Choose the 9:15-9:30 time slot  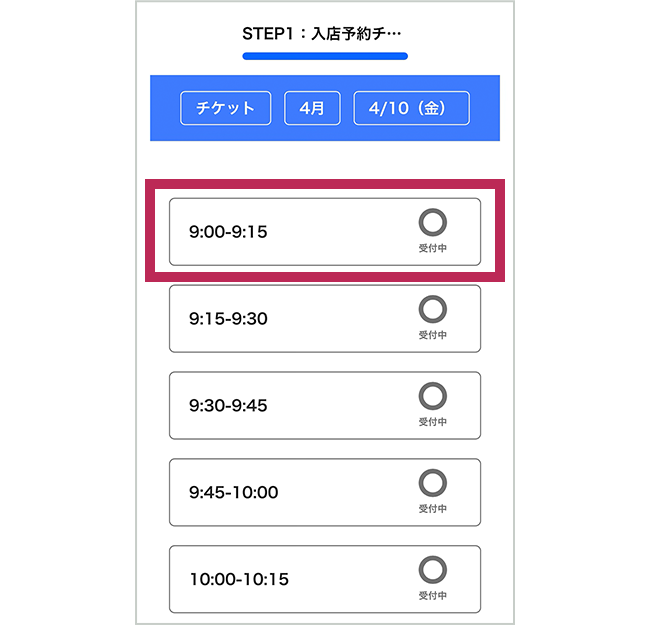pos(324,319)
